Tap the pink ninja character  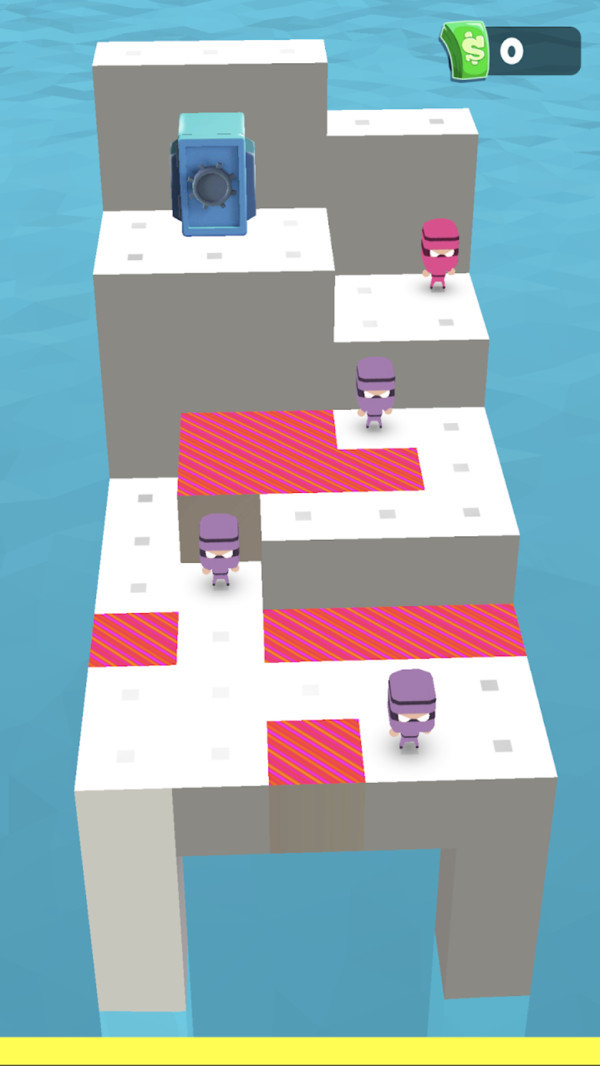(438, 254)
